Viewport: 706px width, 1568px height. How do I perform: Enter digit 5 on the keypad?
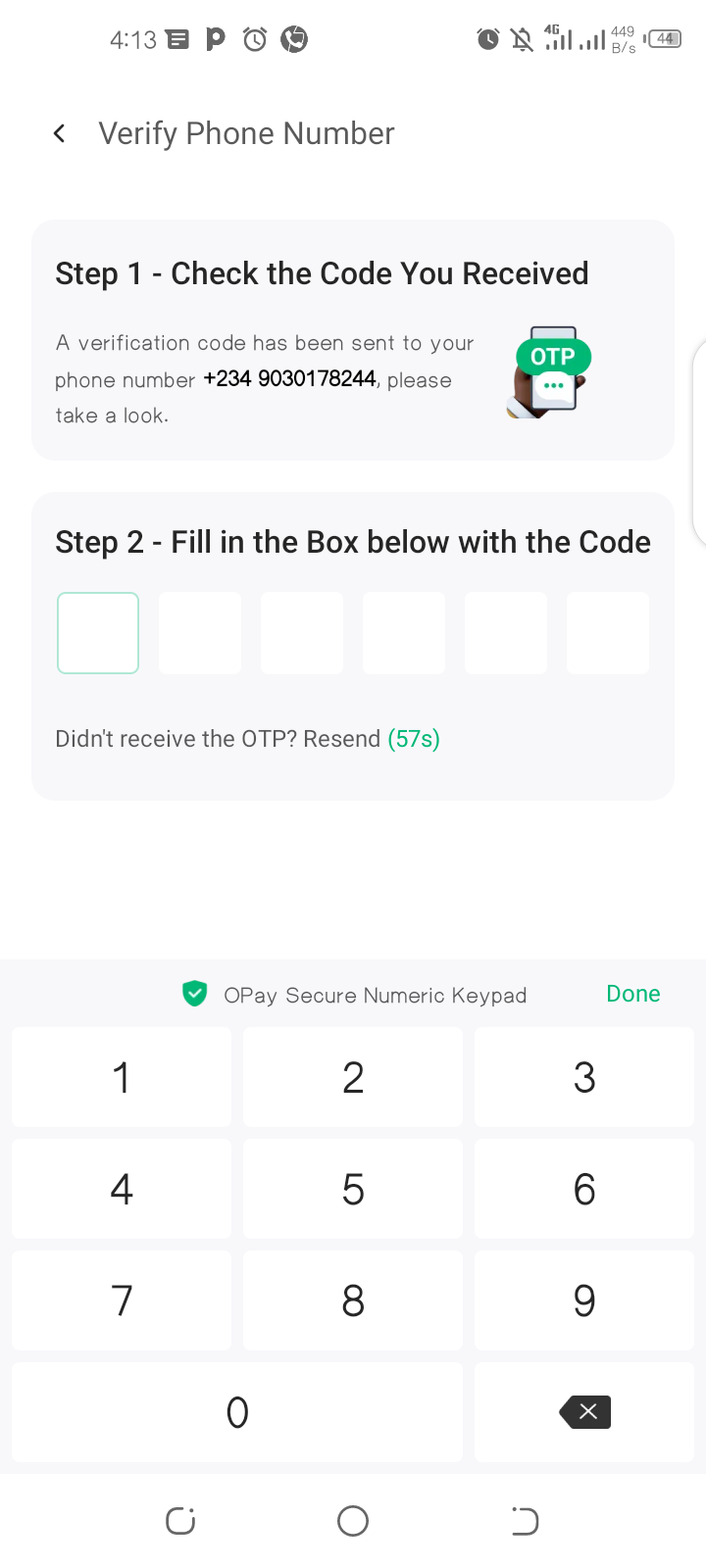353,1190
